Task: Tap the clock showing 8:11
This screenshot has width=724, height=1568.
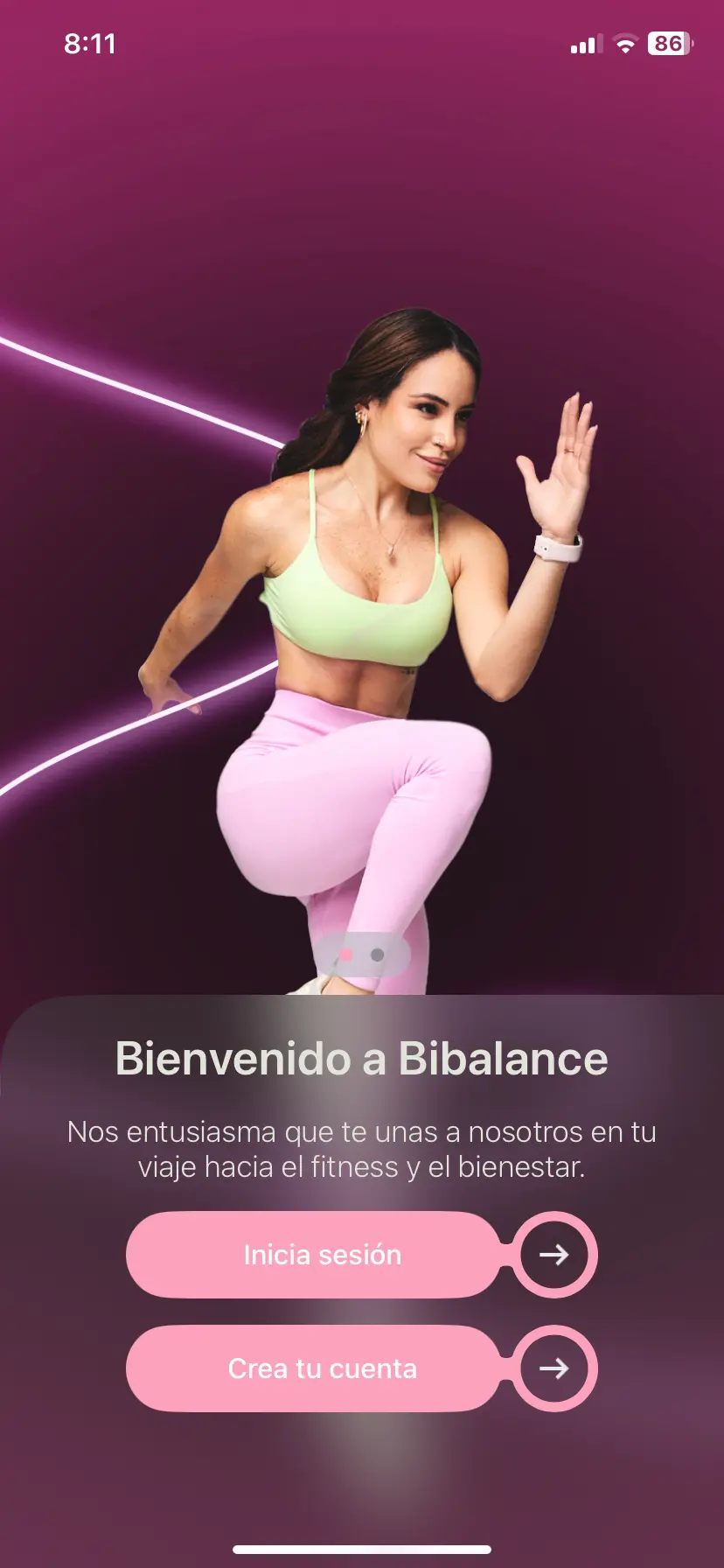Action: (x=91, y=43)
